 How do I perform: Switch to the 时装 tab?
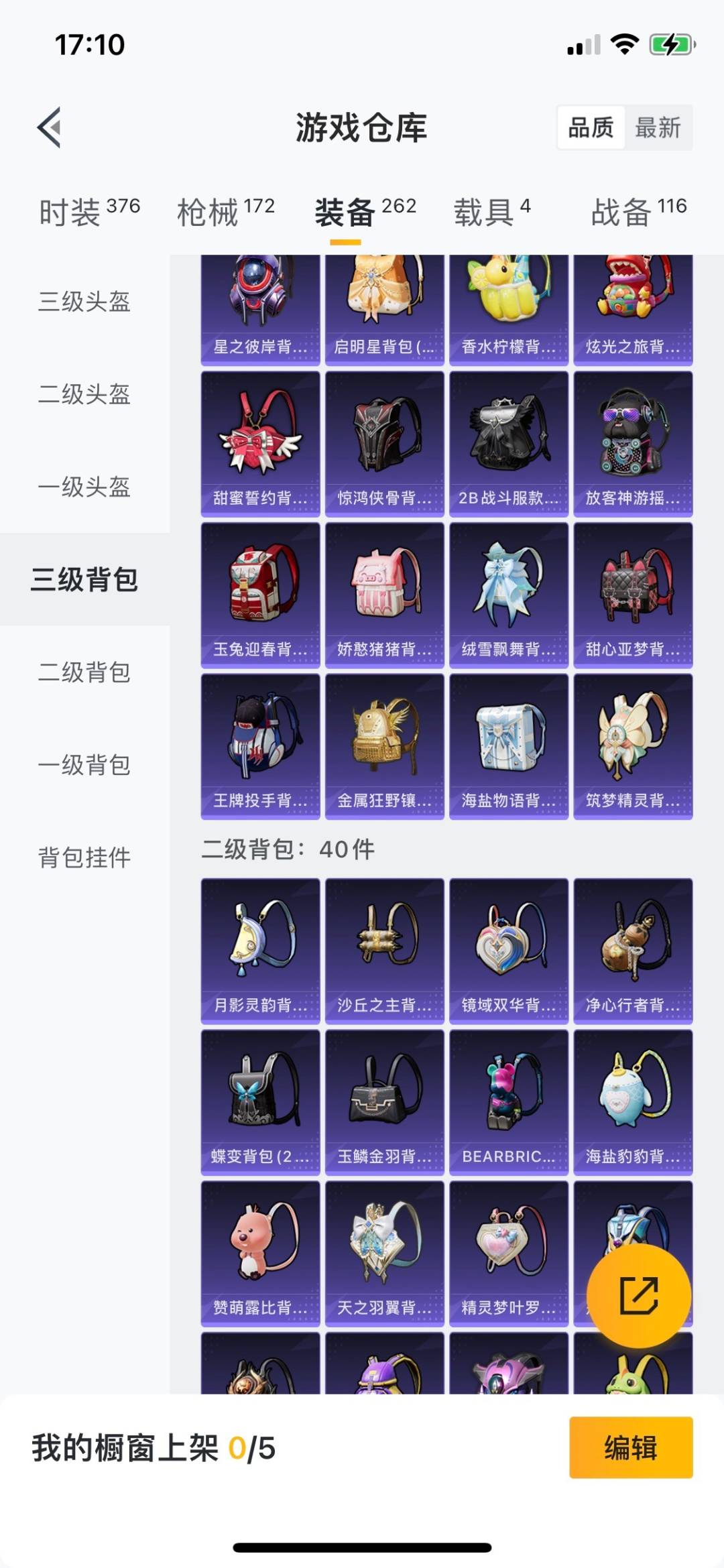(89, 210)
